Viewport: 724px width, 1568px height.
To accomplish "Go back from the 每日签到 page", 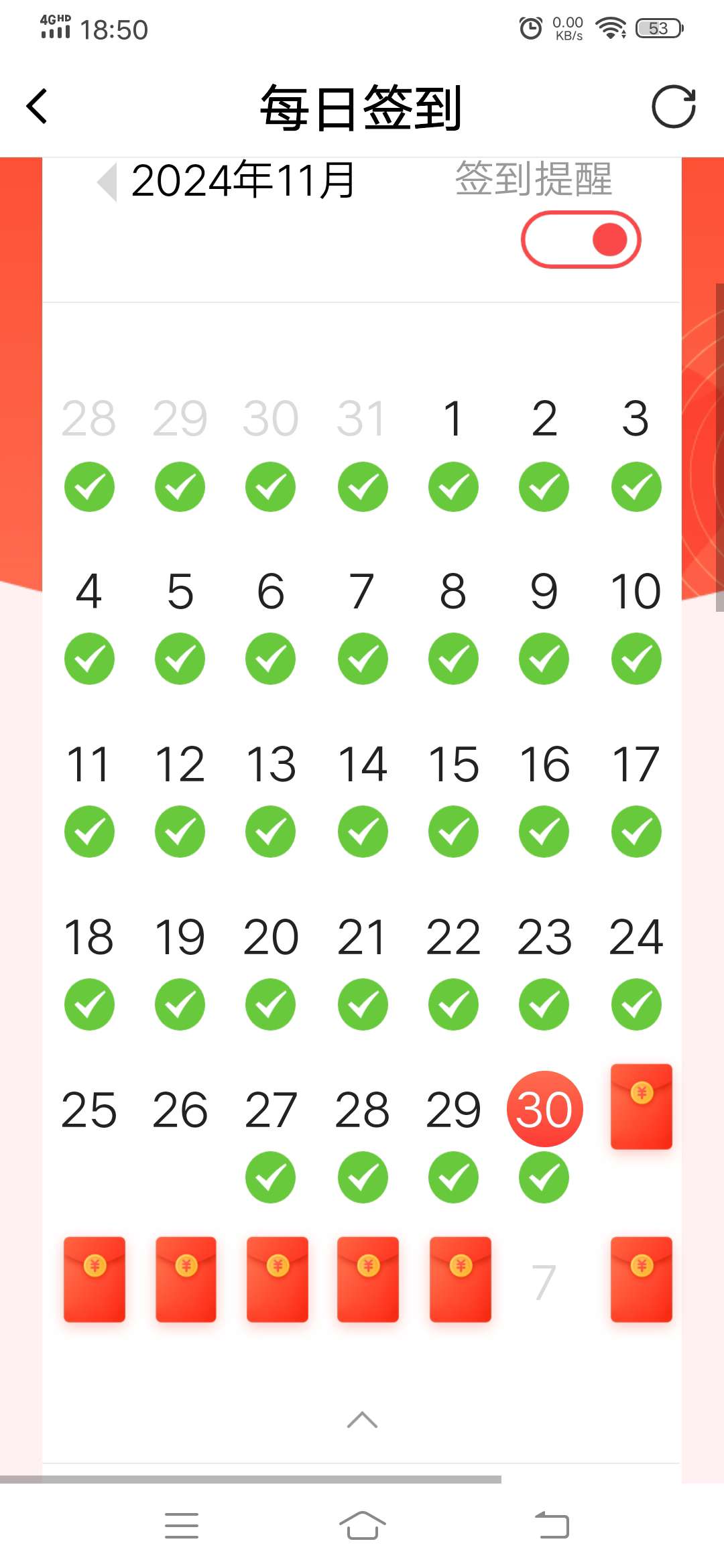I will (38, 107).
